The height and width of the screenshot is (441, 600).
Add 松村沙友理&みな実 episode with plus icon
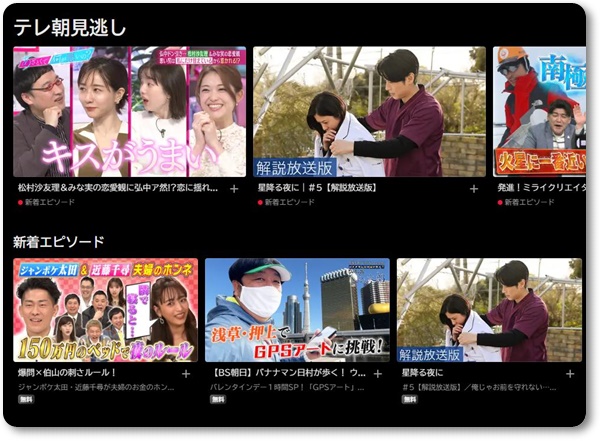pyautogui.click(x=234, y=188)
